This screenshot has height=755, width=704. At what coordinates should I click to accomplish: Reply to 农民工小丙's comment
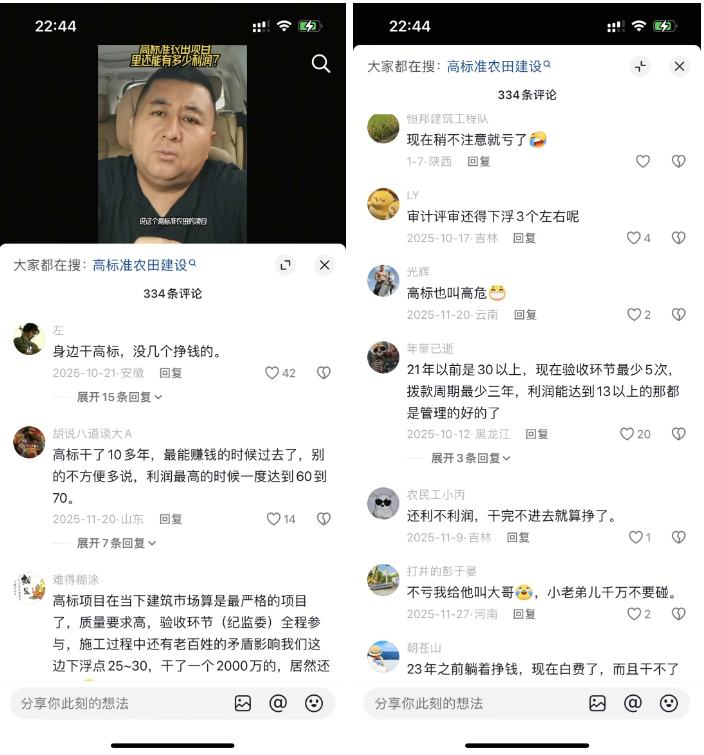point(518,537)
